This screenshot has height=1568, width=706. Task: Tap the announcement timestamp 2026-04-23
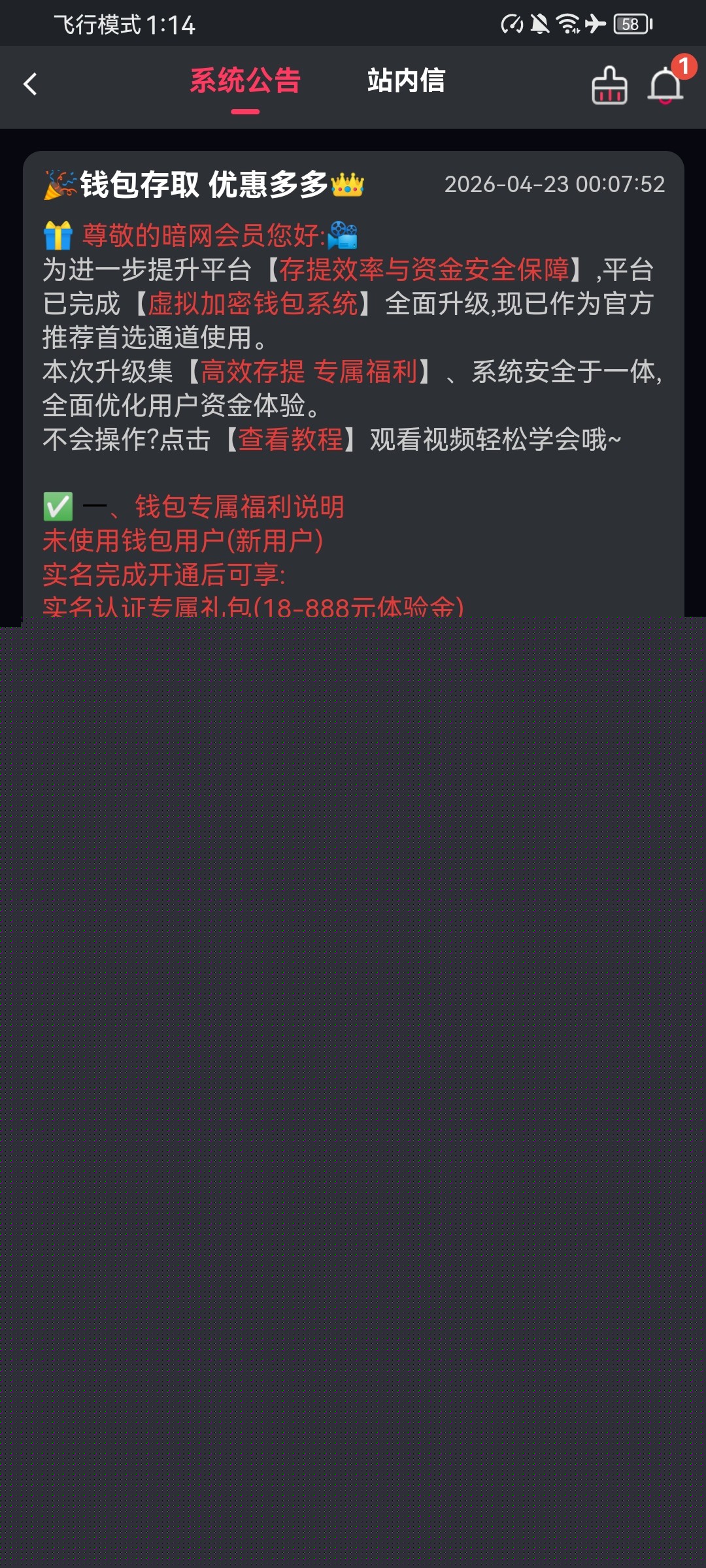click(554, 184)
